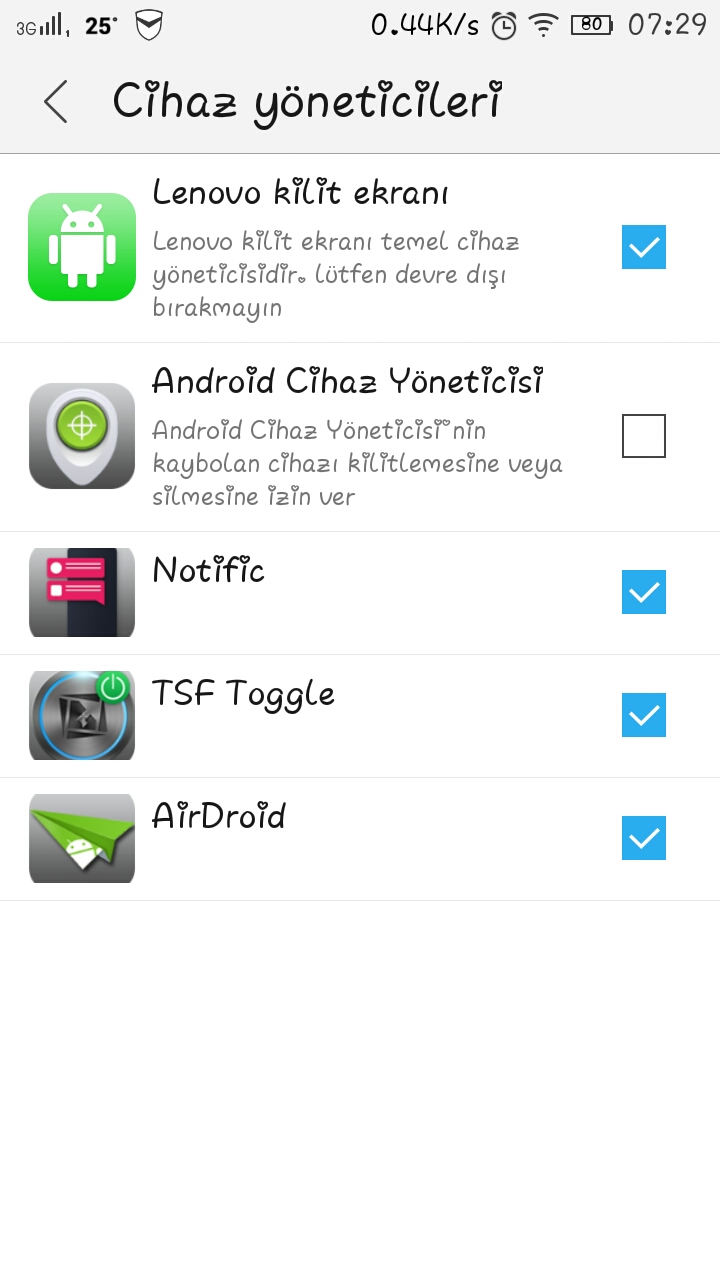Open the TSF Toggle admin entry
The width and height of the screenshot is (720, 1280).
click(360, 716)
